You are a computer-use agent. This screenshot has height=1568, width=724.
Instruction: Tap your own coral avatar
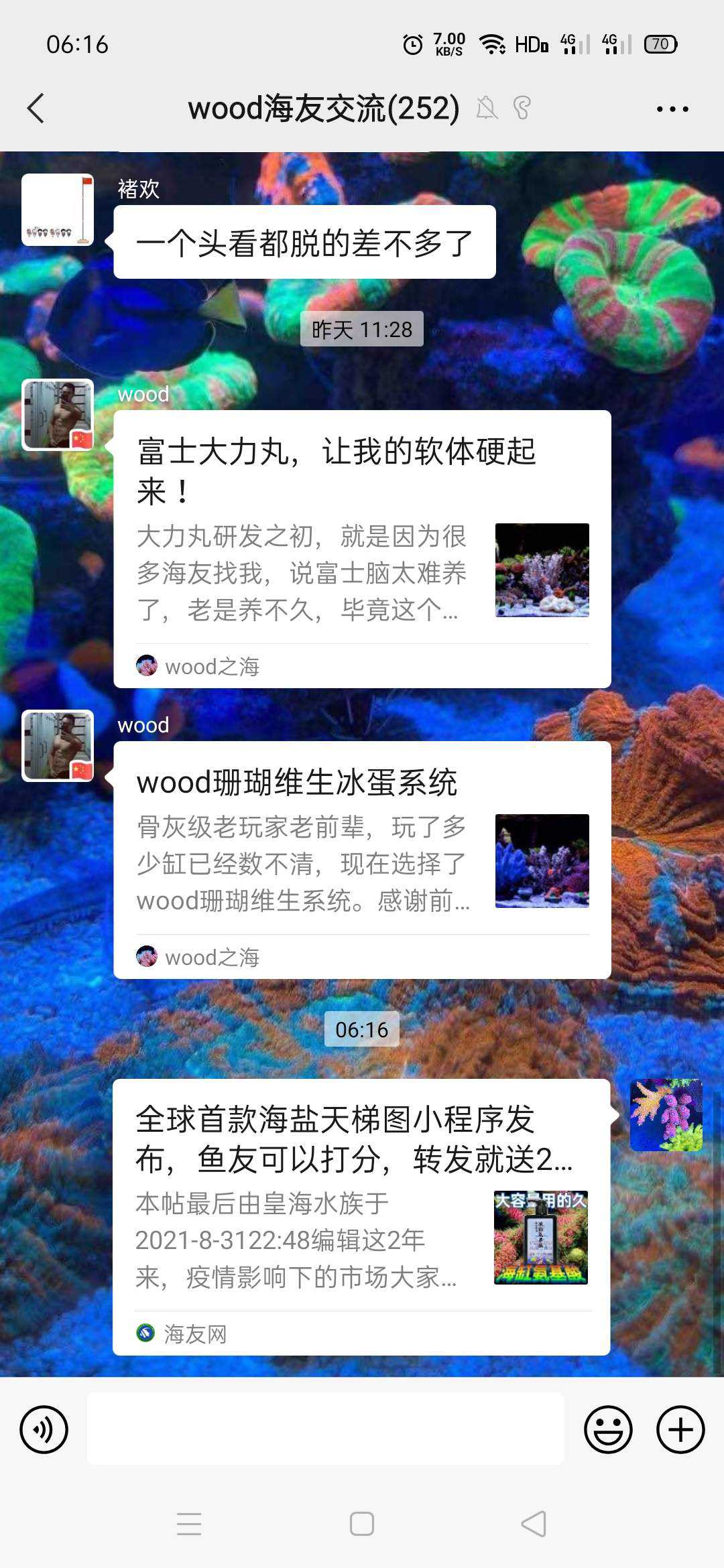(666, 1115)
